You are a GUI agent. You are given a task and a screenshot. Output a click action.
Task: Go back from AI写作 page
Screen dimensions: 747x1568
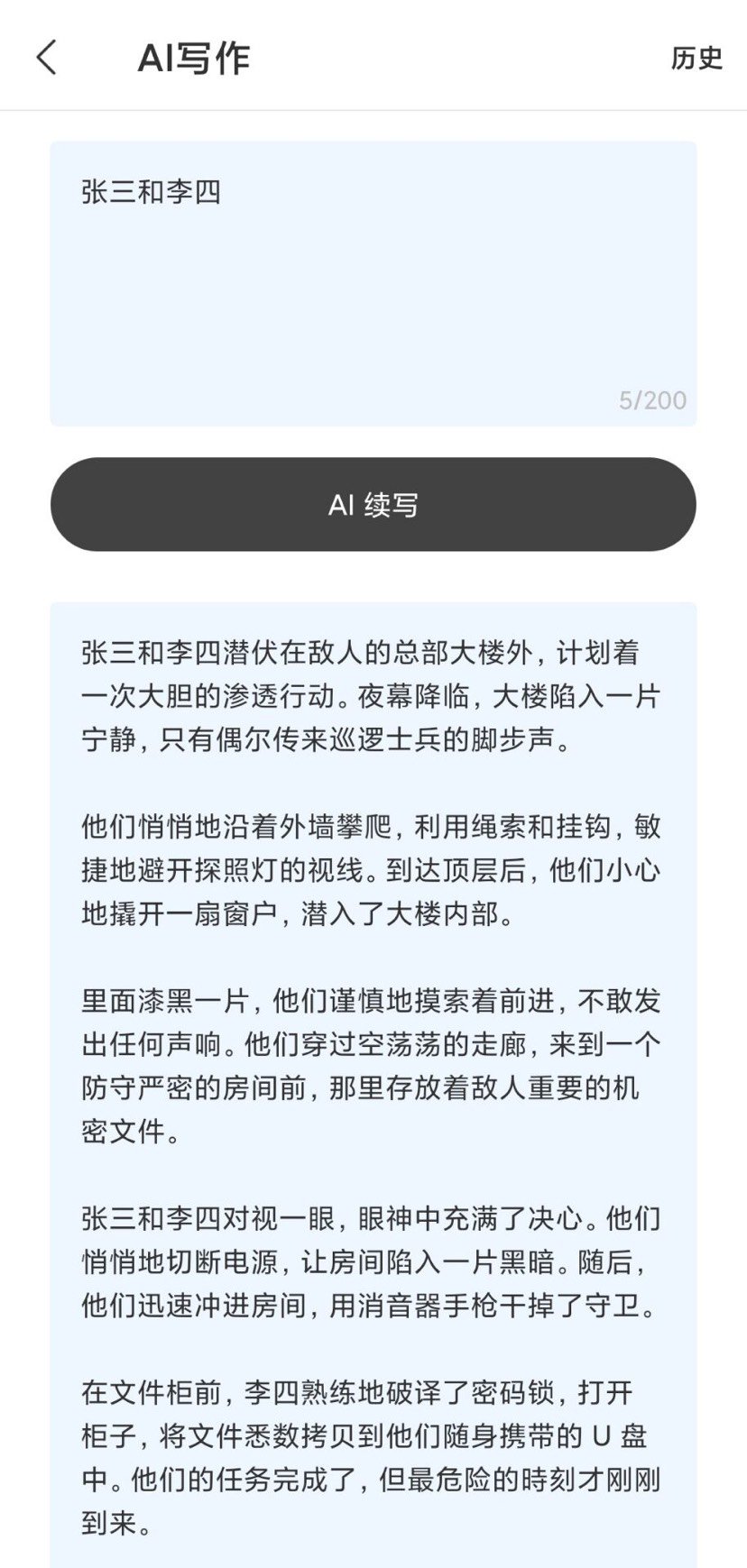click(47, 58)
